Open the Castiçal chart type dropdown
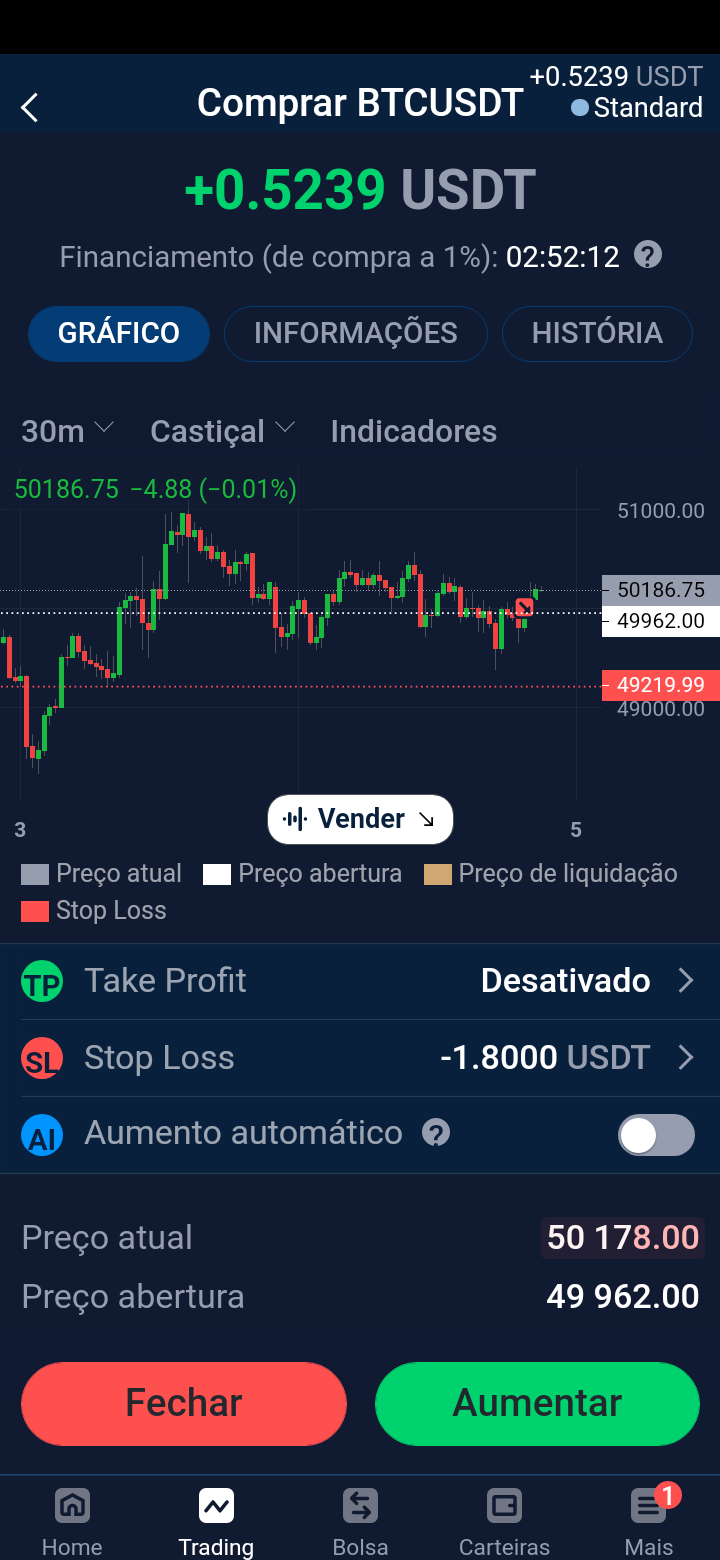 (222, 431)
